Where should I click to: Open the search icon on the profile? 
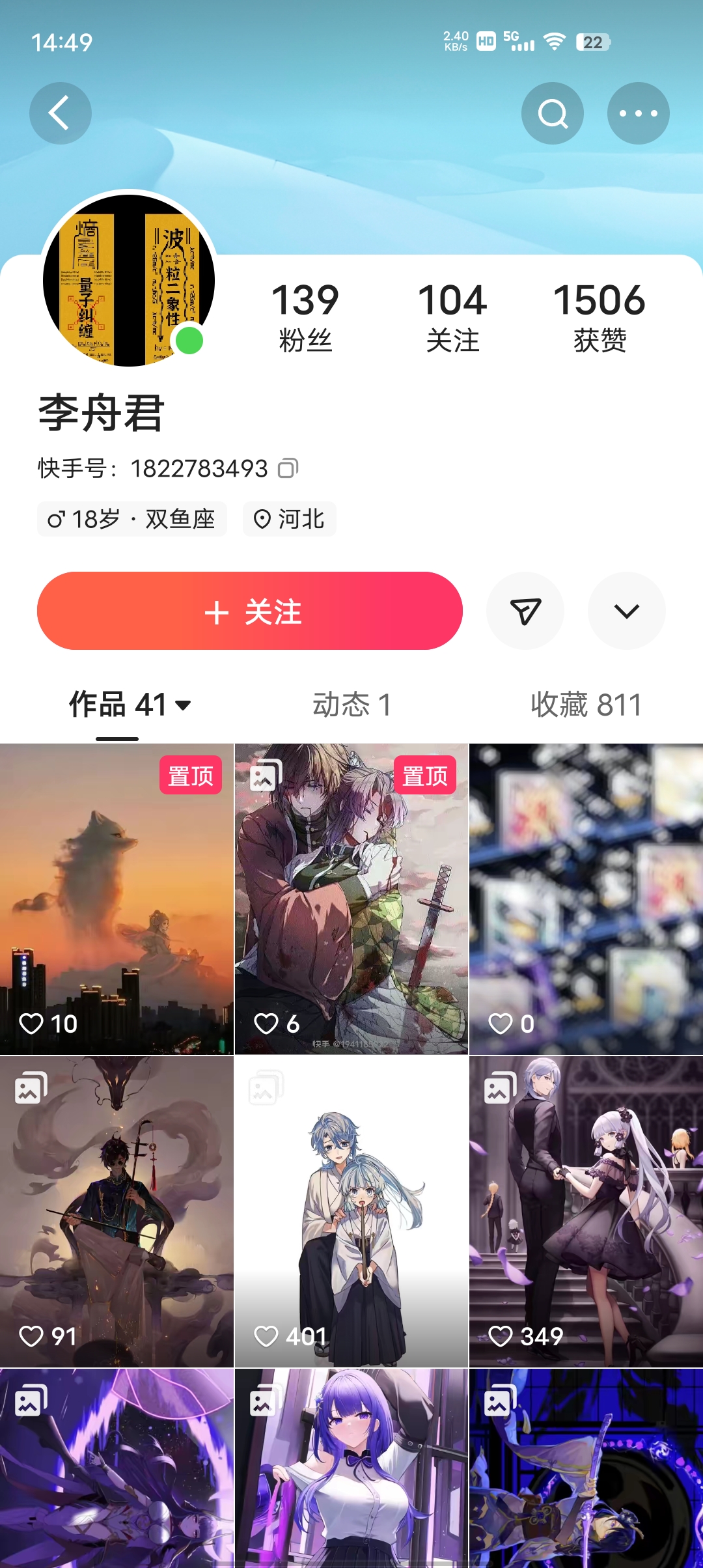pyautogui.click(x=553, y=113)
